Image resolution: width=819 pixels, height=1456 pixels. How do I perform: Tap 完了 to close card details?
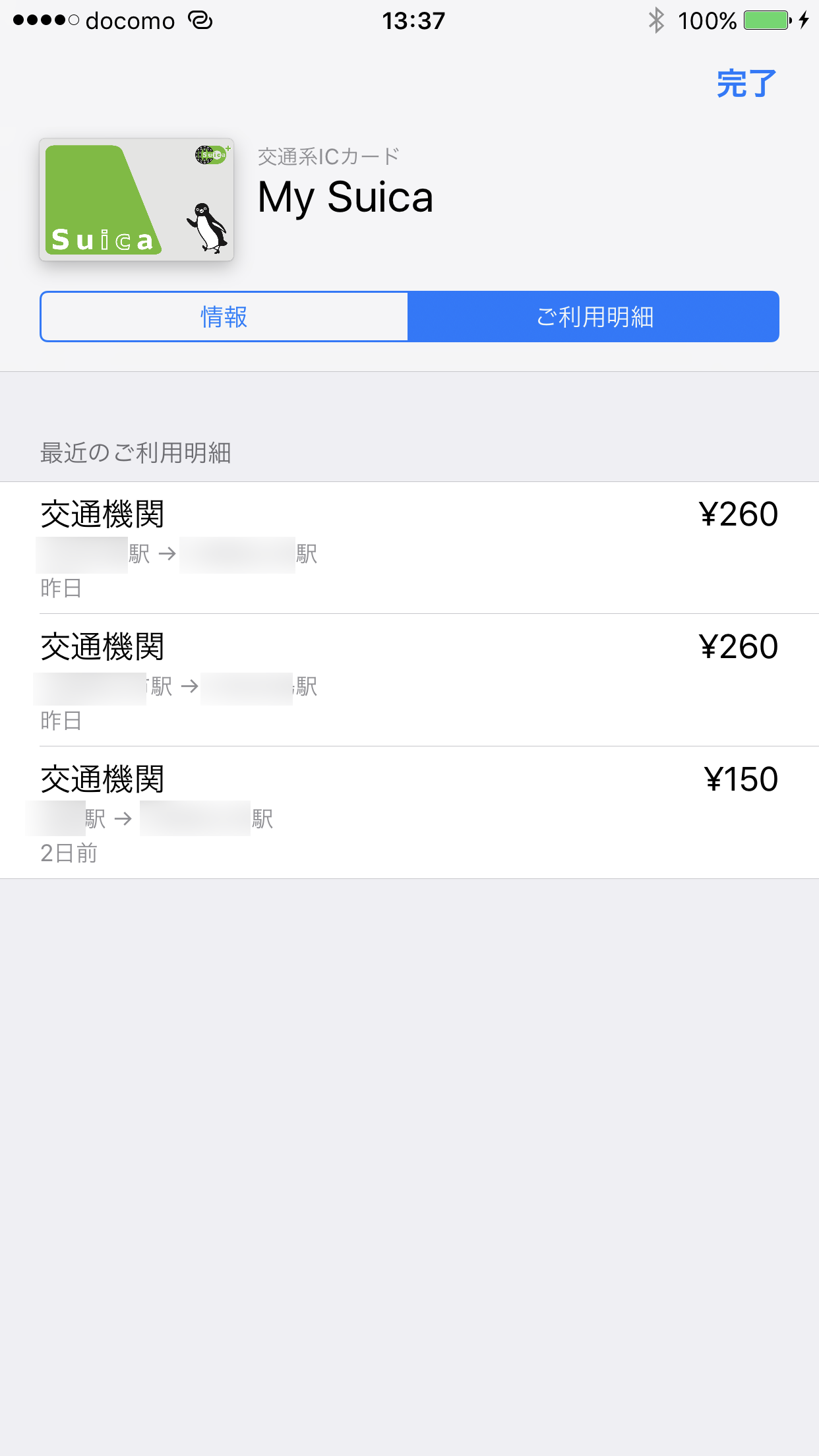pyautogui.click(x=746, y=84)
